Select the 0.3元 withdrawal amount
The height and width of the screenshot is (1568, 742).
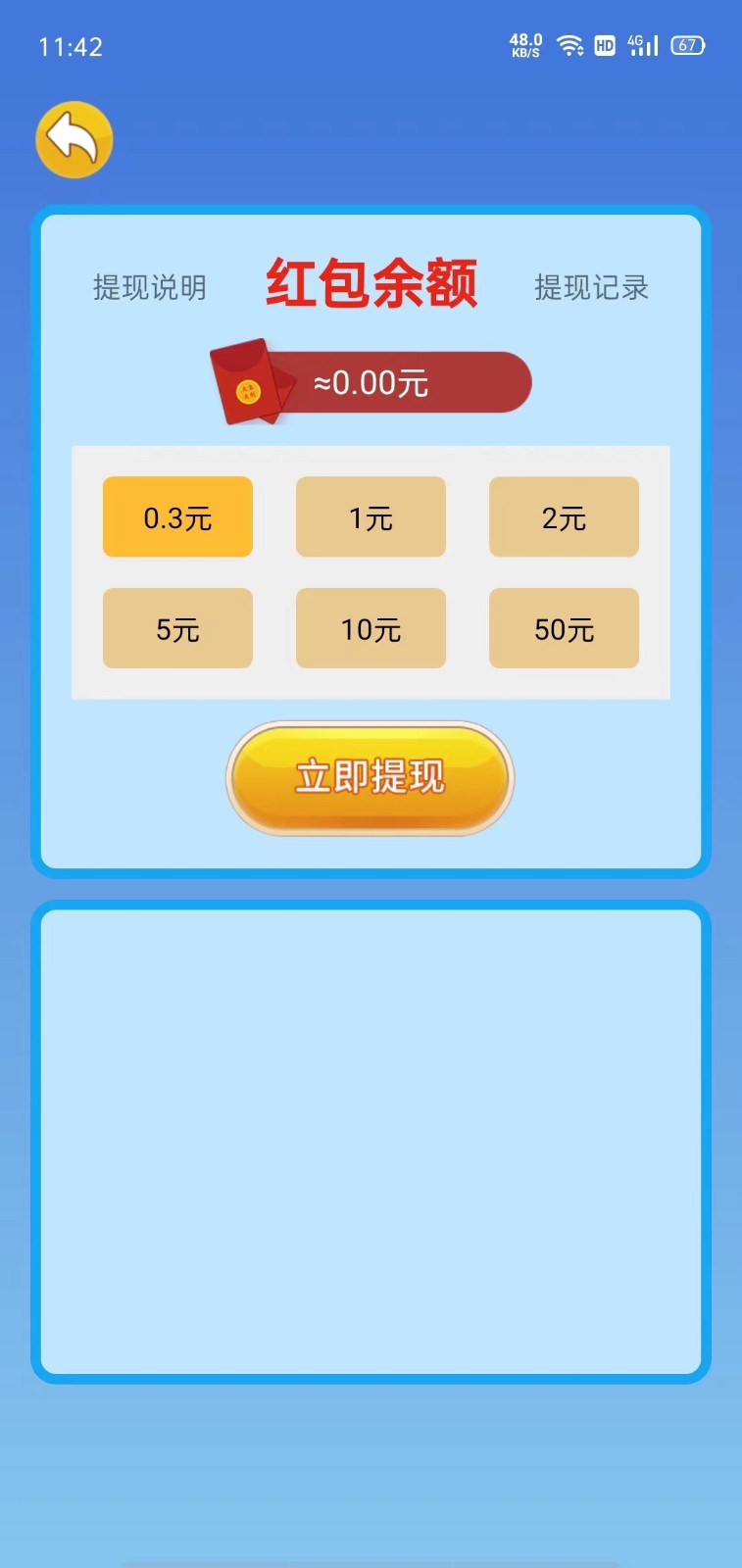pos(177,516)
